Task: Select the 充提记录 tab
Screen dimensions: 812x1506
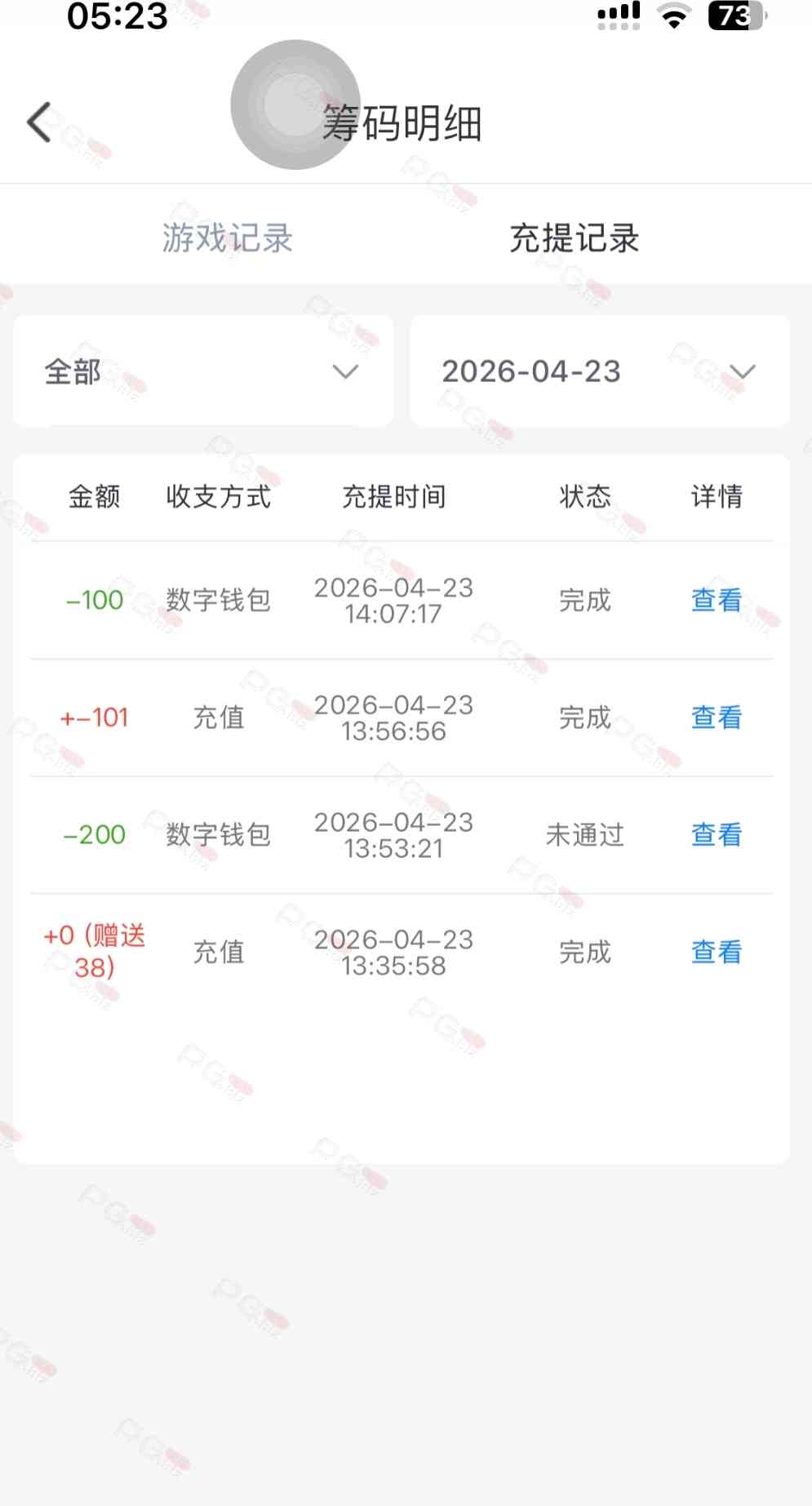Action: pos(574,238)
